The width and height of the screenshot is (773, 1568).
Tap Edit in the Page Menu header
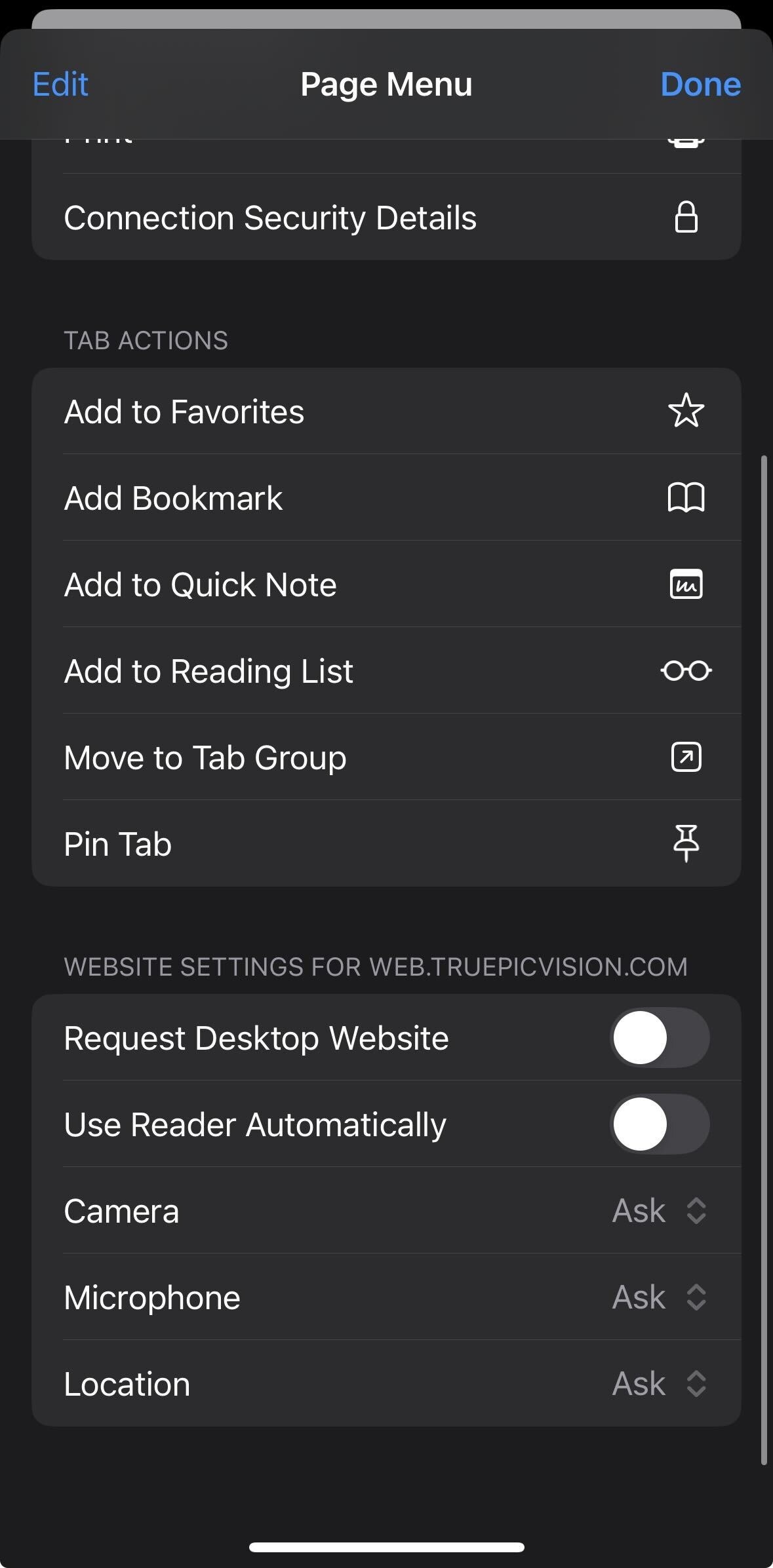(60, 85)
